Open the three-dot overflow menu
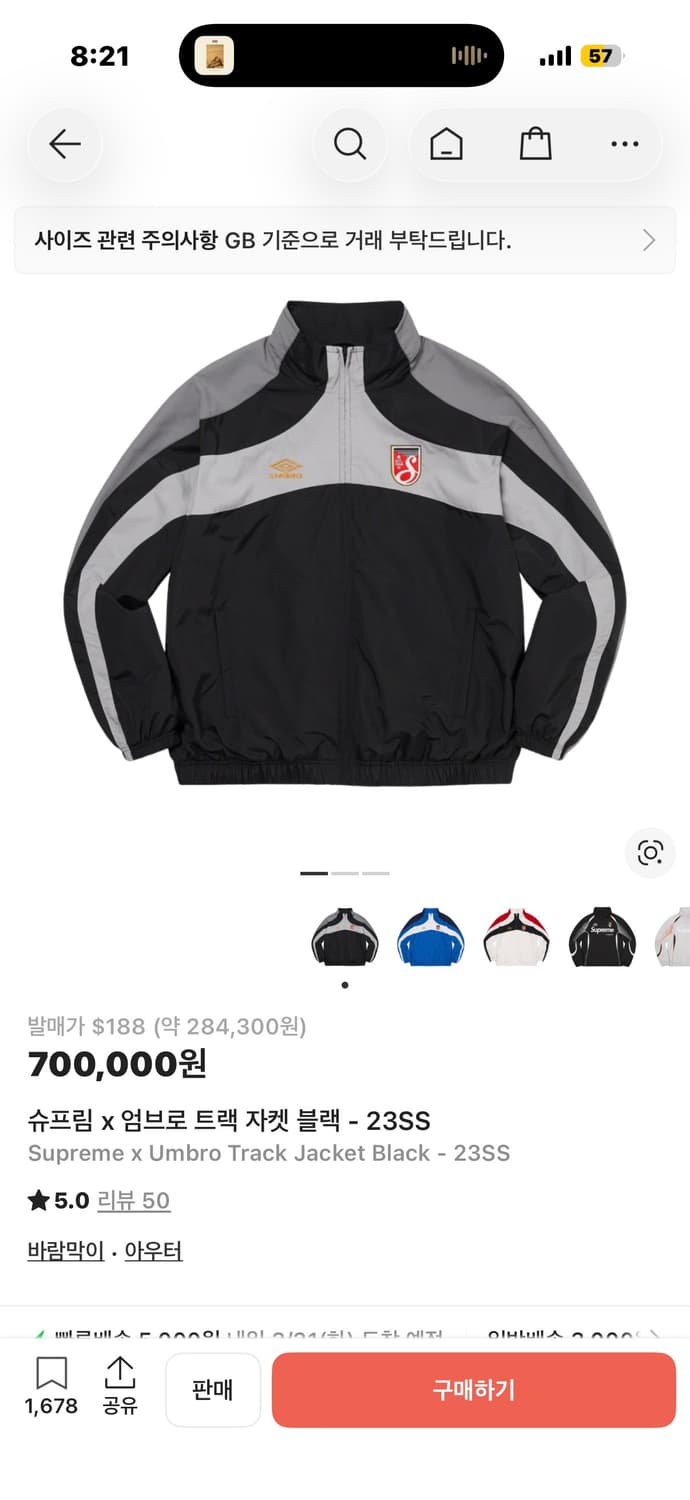 pos(624,145)
